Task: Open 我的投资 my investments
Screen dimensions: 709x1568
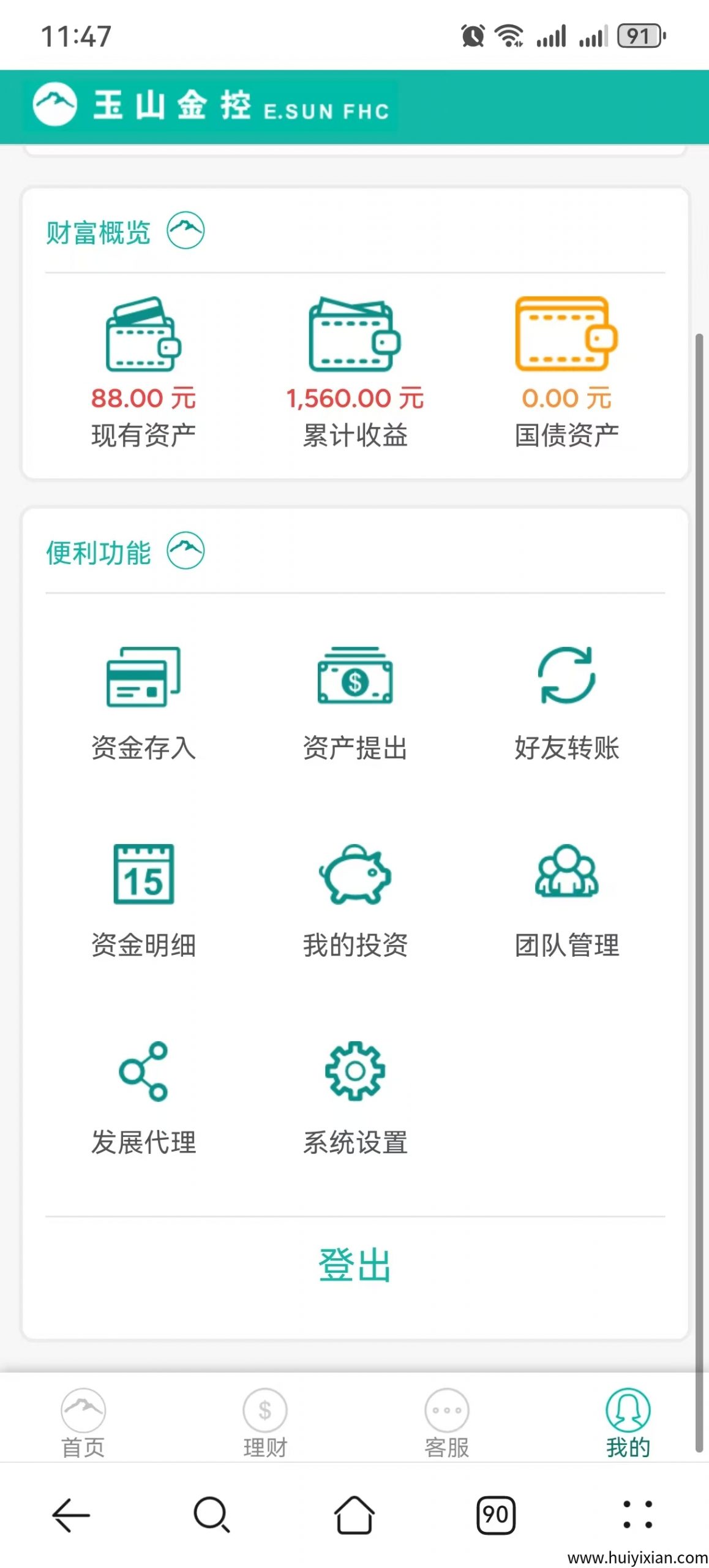Action: [355, 899]
